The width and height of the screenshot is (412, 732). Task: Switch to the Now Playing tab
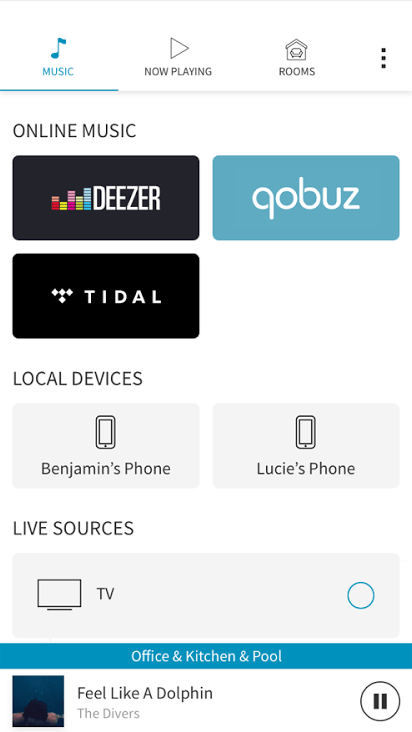178,58
